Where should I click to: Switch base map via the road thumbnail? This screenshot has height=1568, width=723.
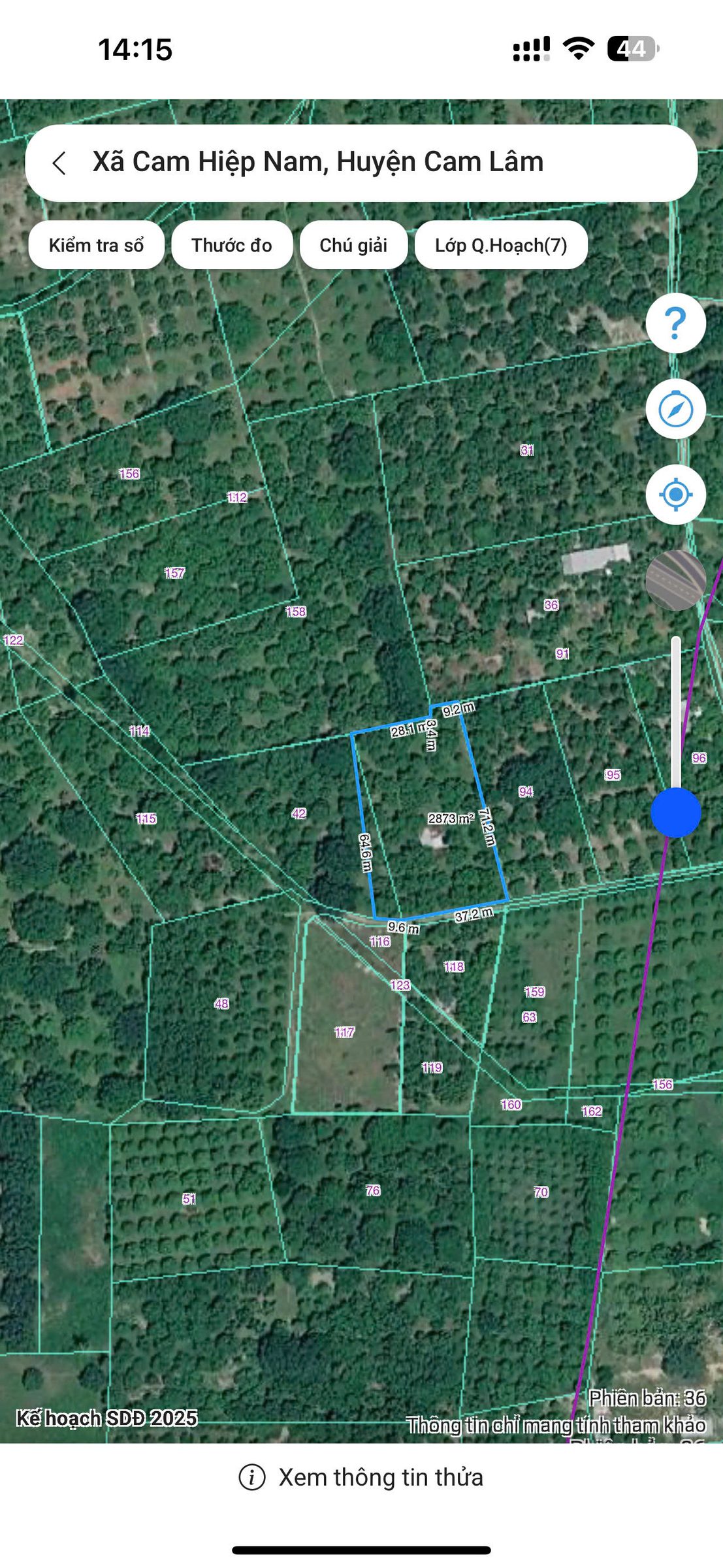pos(675,580)
